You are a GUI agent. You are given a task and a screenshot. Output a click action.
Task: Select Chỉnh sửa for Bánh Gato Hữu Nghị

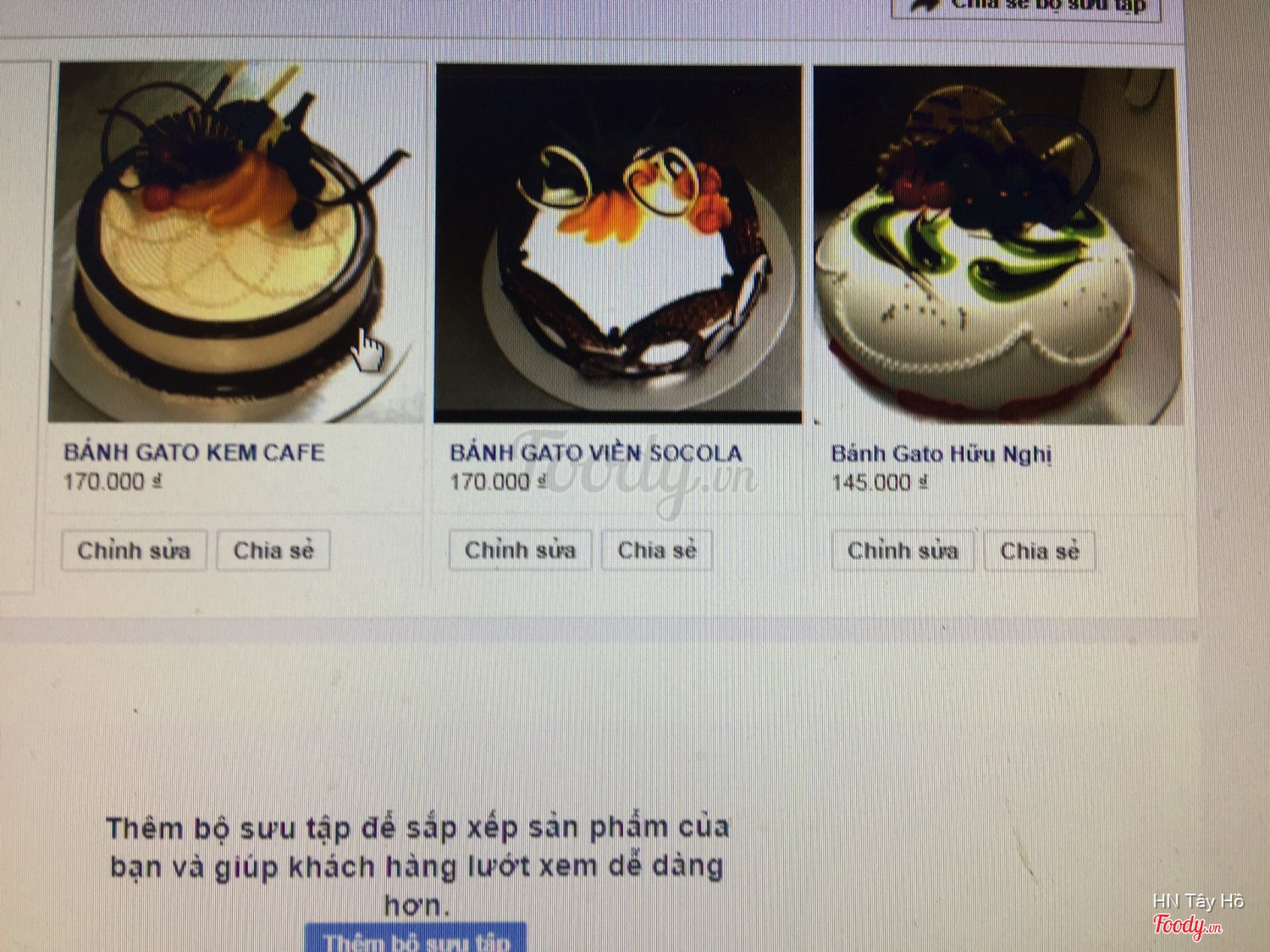(903, 552)
